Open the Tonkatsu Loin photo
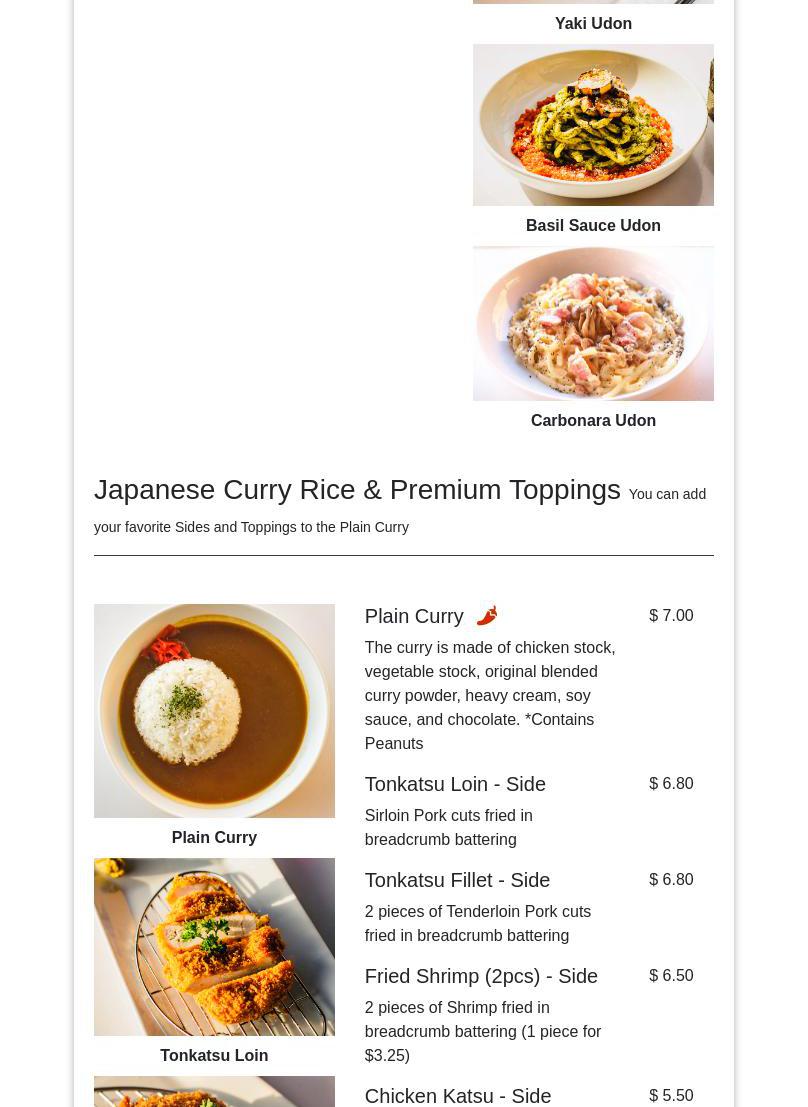Viewport: 808px width, 1107px height. tap(214, 946)
